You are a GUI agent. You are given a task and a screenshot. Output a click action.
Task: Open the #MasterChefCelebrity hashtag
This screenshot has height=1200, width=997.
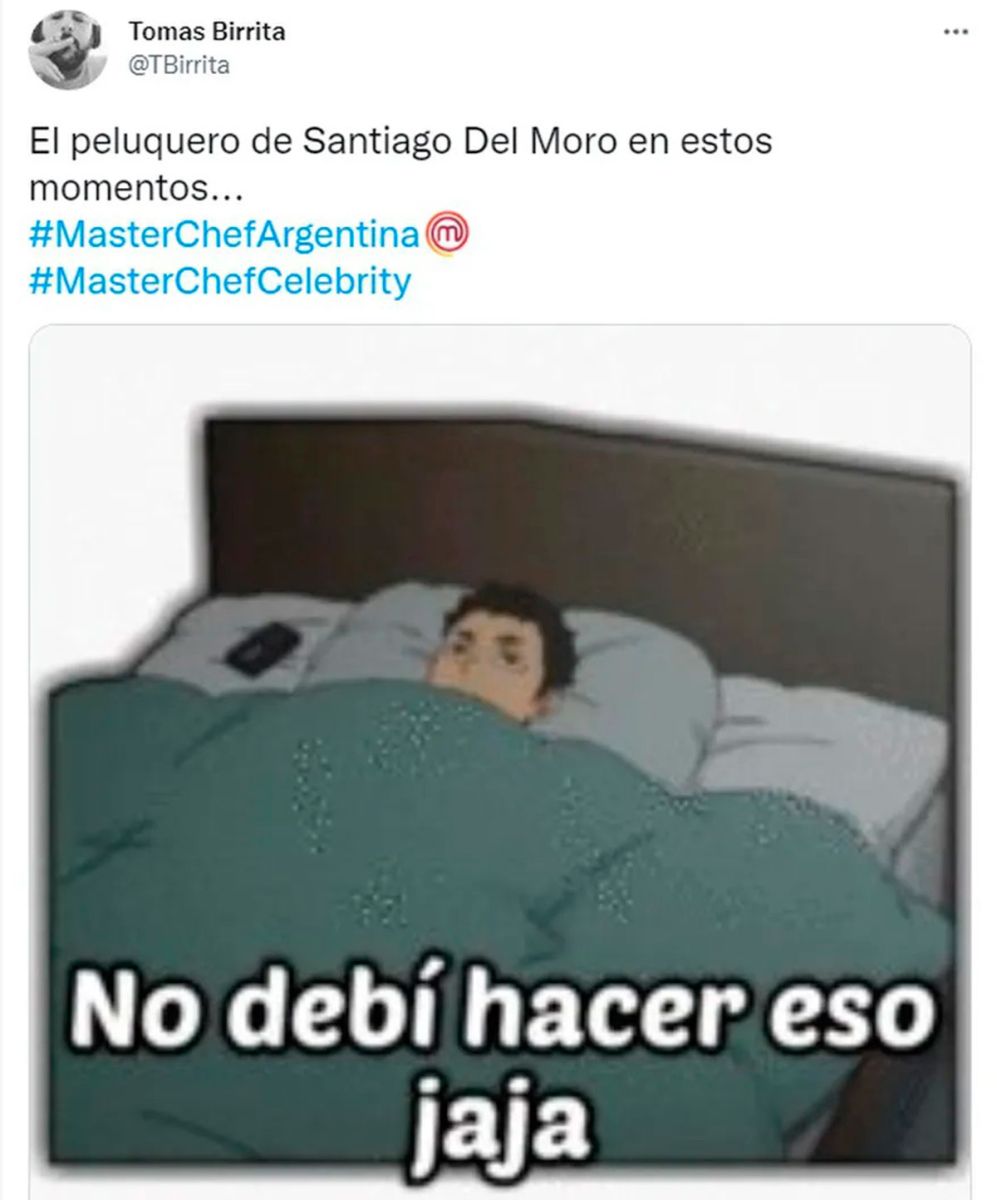[220, 282]
